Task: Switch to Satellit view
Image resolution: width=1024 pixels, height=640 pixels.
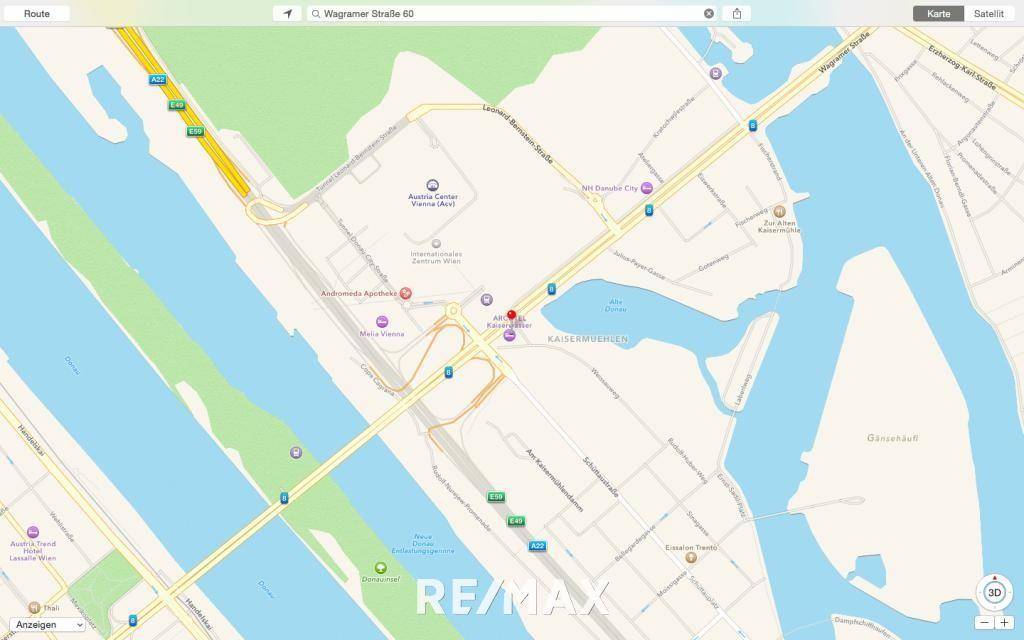Action: coord(988,14)
